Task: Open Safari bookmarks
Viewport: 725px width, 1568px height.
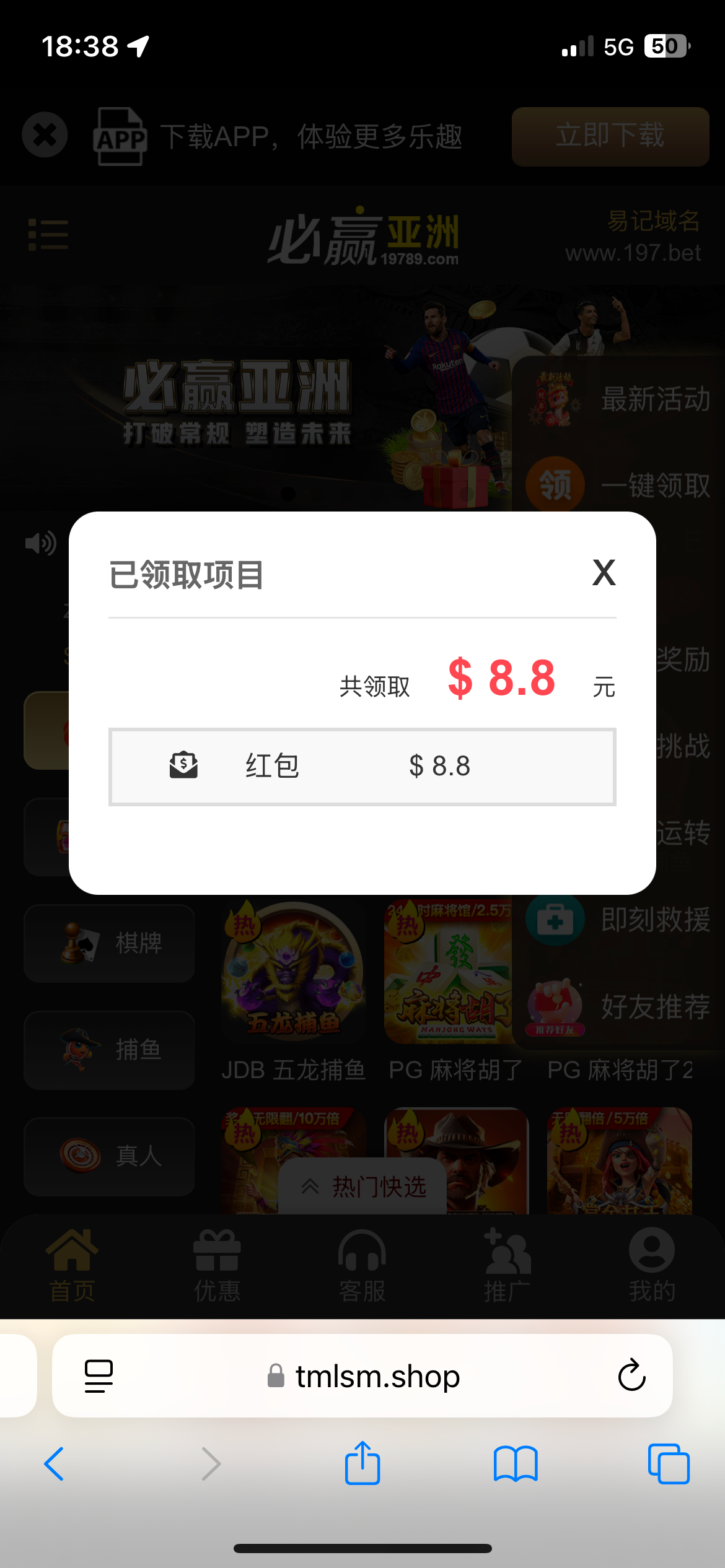Action: point(516,1464)
